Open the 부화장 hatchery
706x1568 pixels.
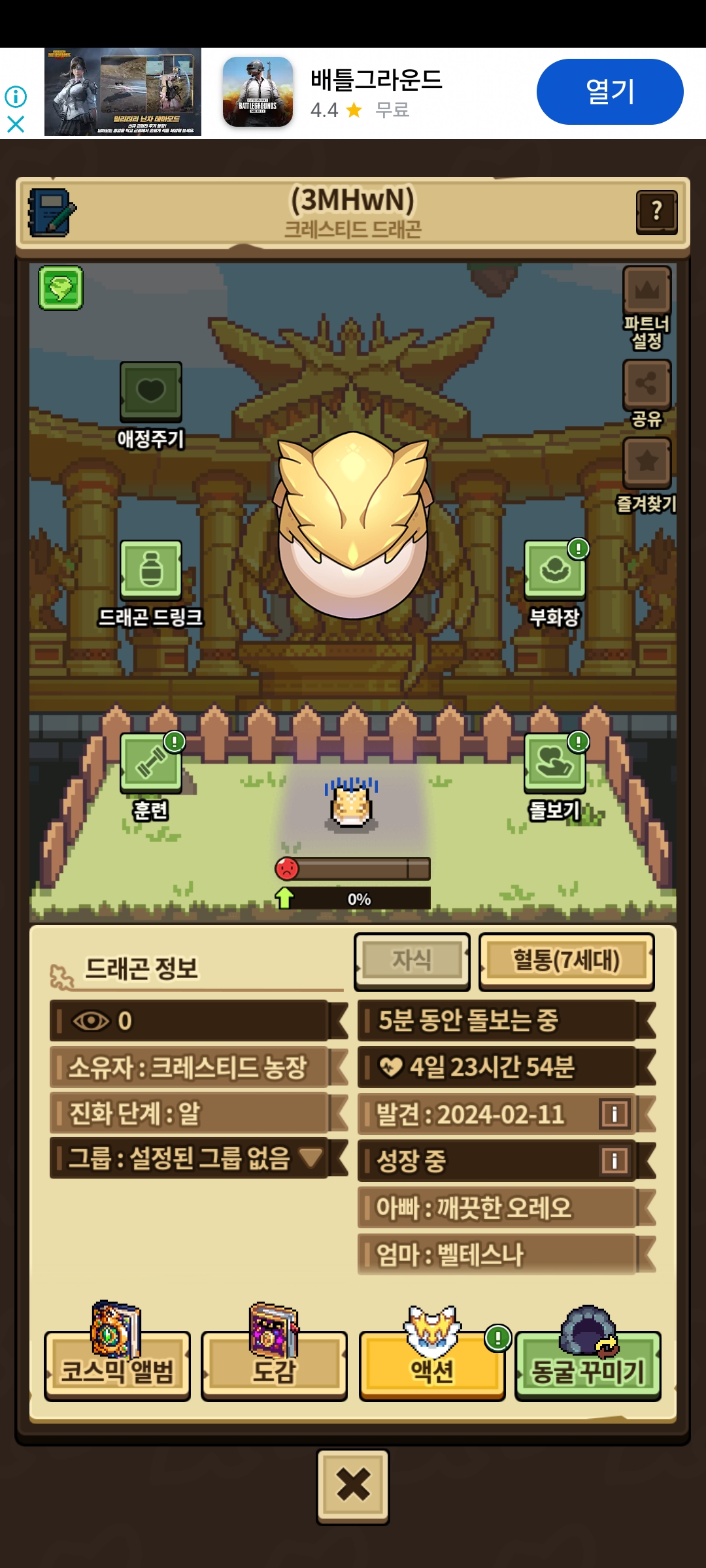(554, 570)
